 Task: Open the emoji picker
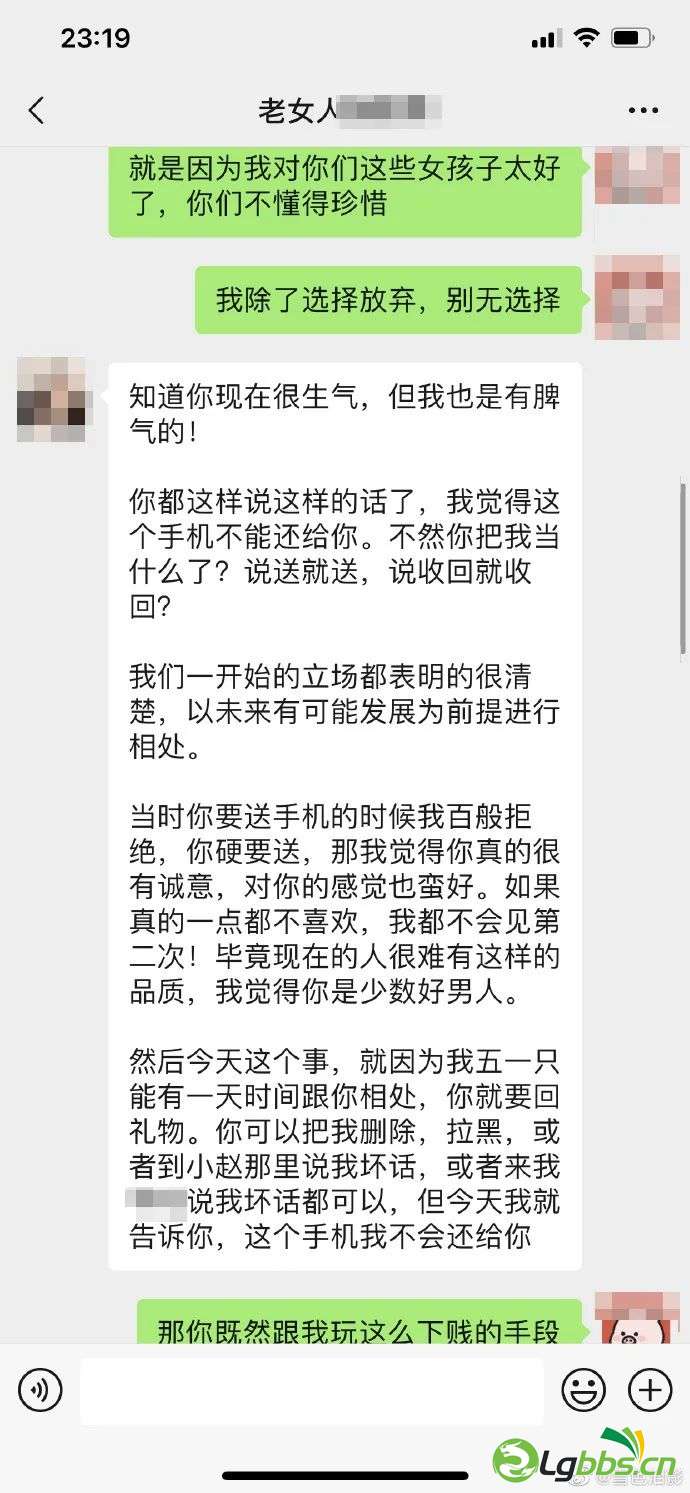point(583,1390)
